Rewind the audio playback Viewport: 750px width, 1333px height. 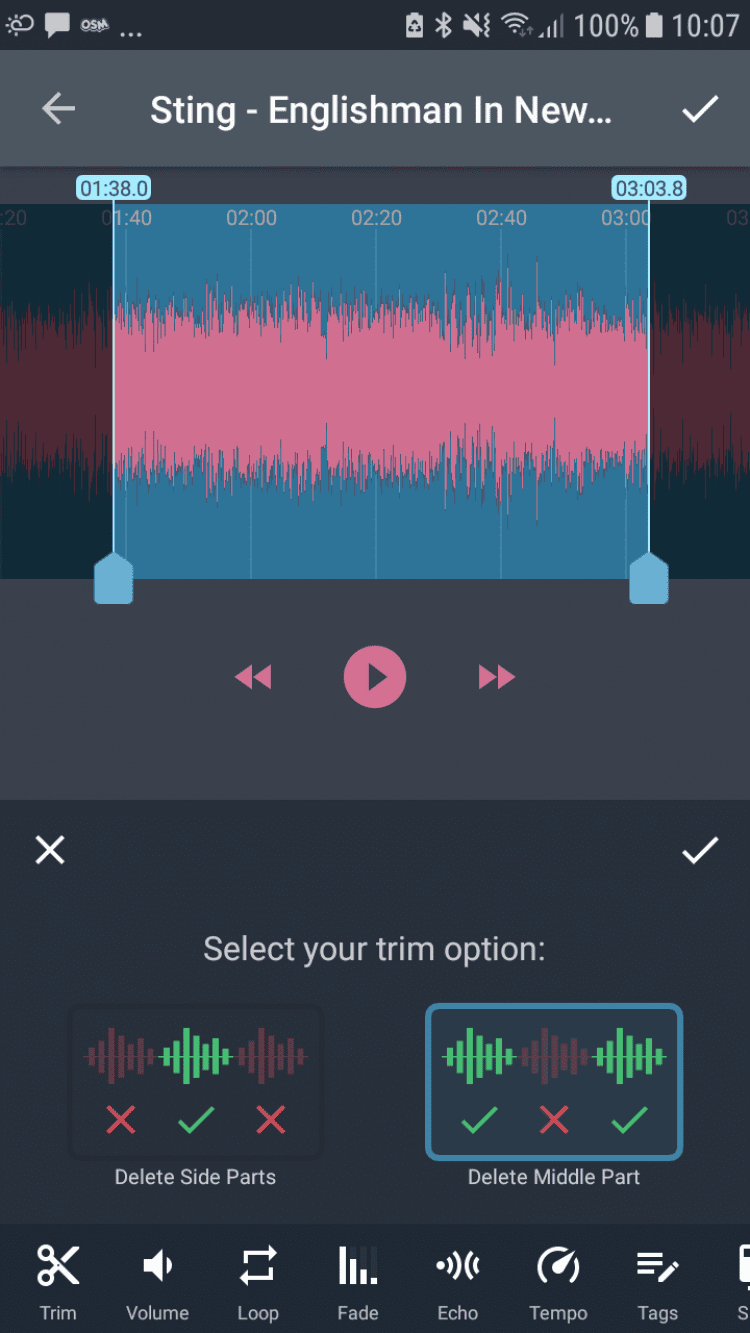253,678
